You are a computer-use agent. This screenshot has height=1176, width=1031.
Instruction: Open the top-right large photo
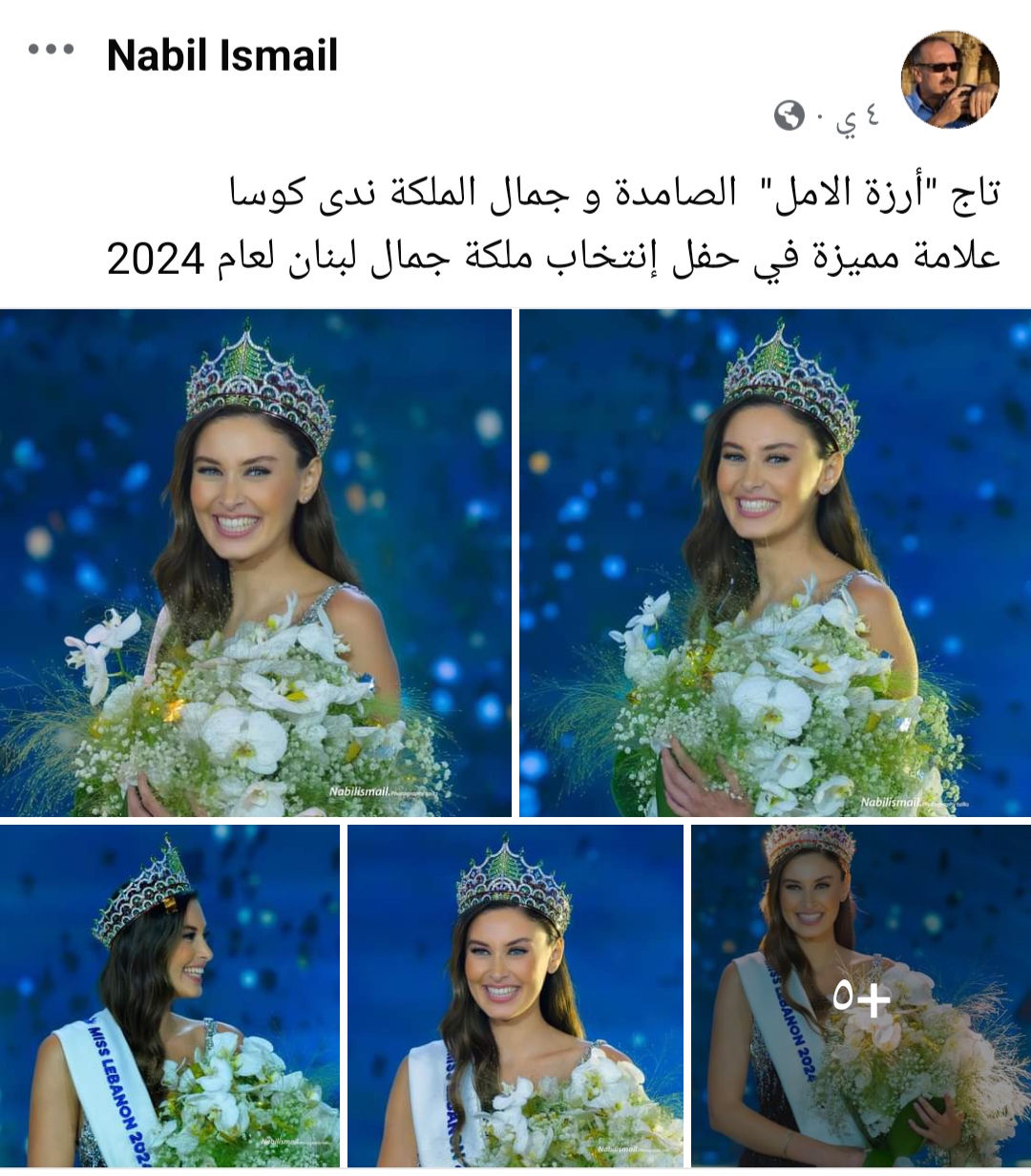tap(774, 563)
